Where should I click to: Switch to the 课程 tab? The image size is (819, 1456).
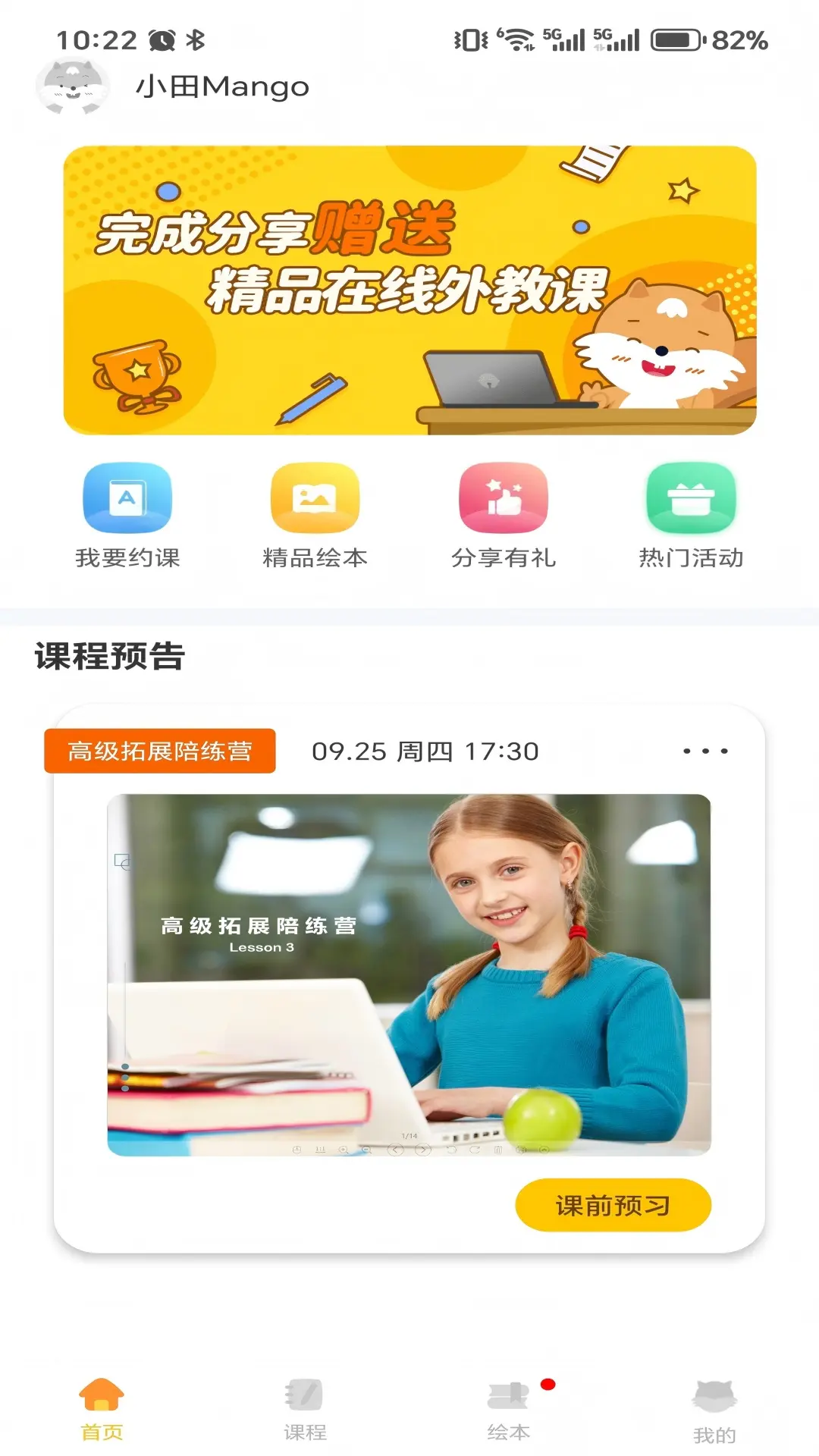pos(305,1410)
